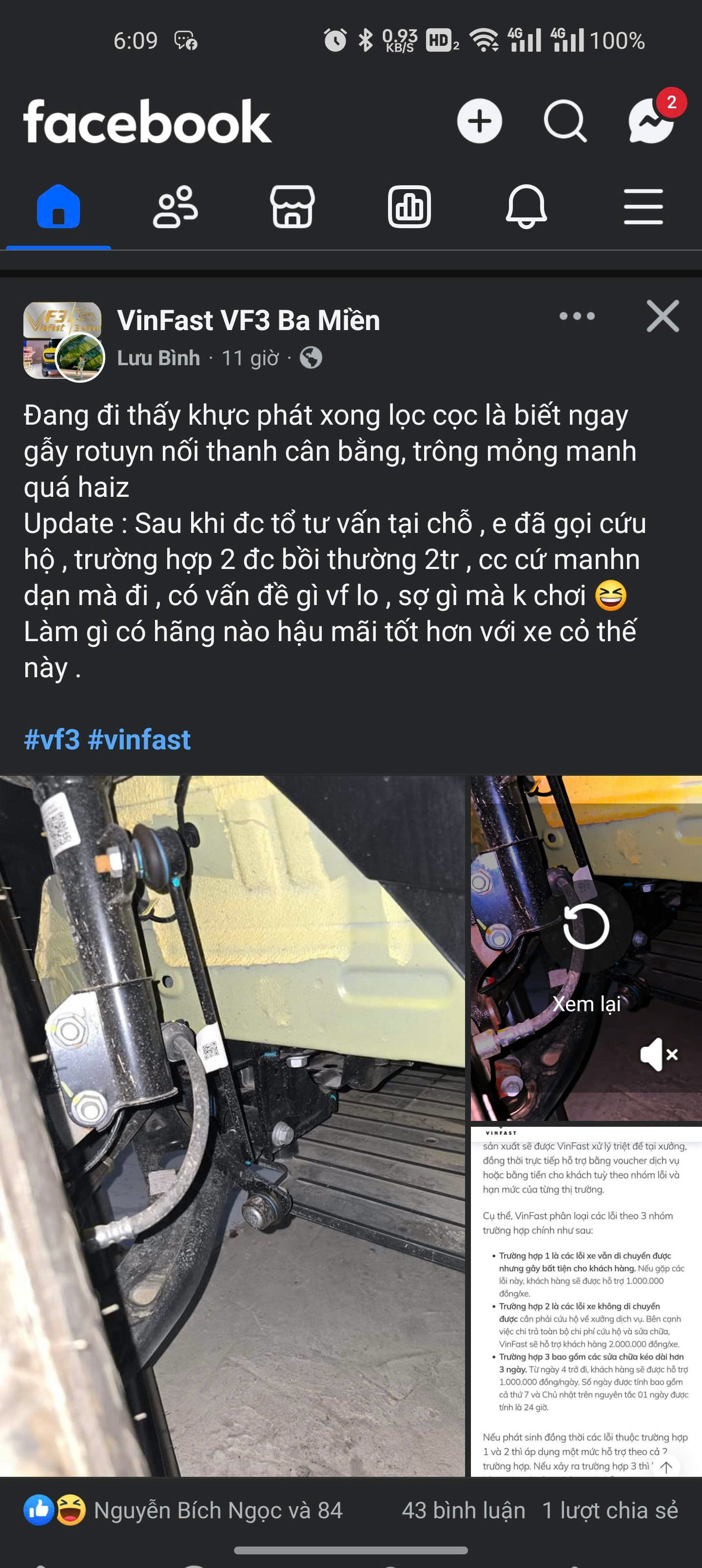
Task: Open the #vf3 hashtag
Action: (52, 740)
